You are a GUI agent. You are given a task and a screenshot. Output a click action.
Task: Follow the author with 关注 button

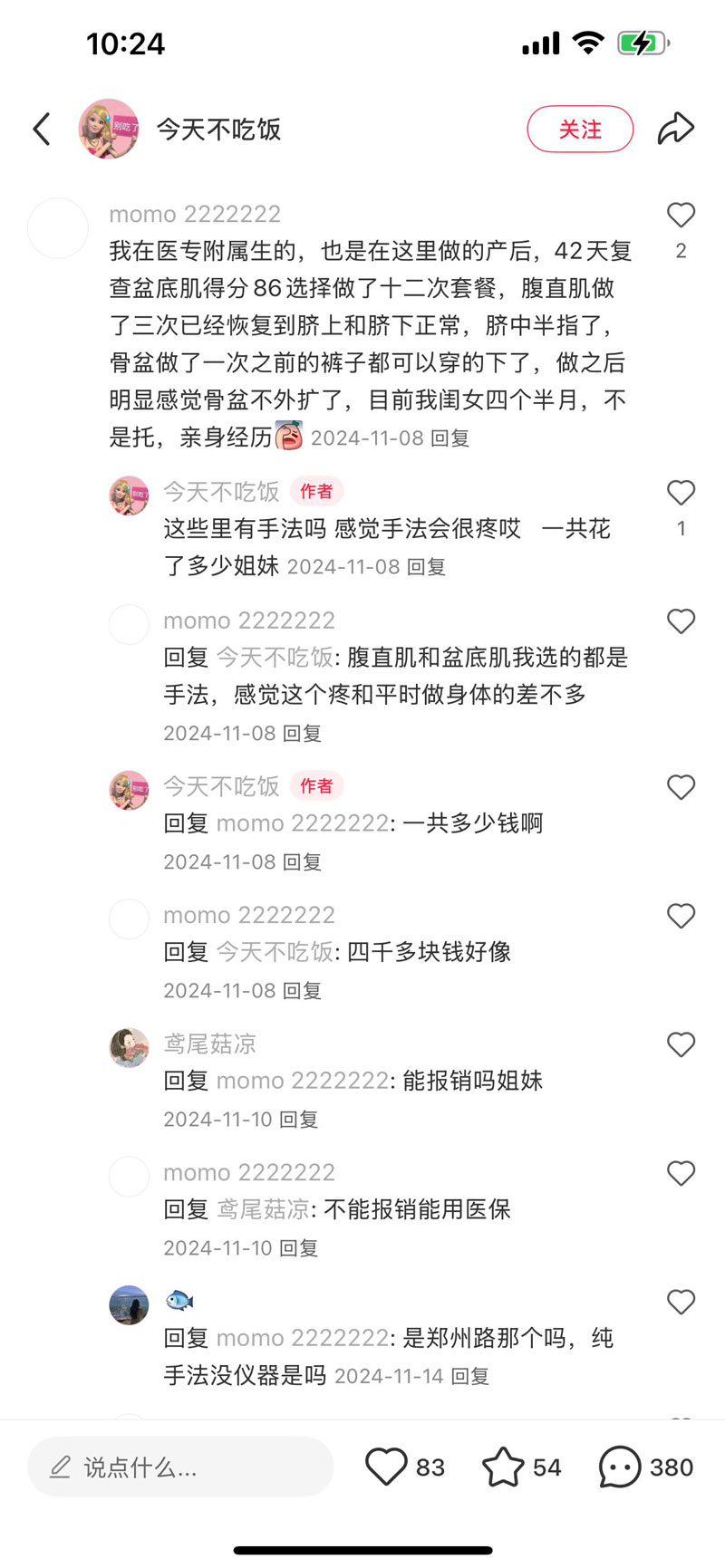580,130
